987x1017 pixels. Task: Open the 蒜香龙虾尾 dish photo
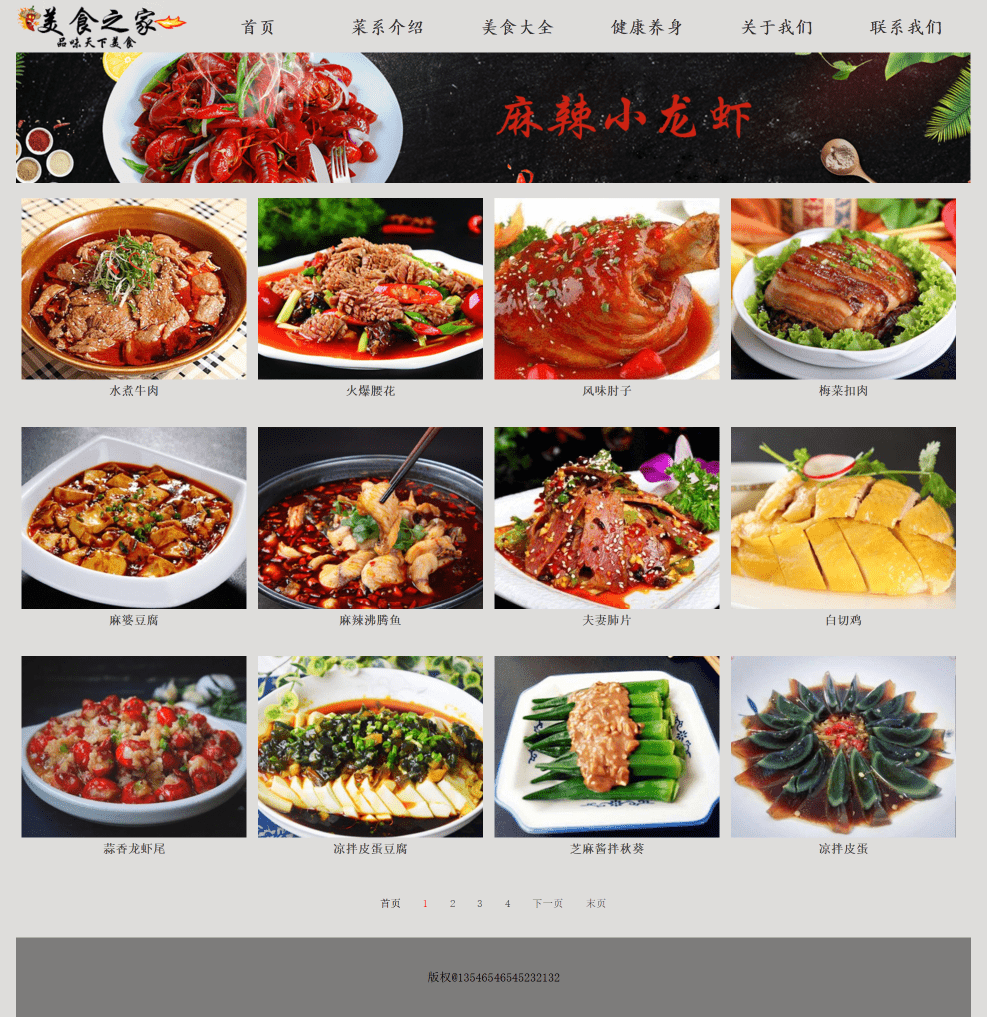pos(134,746)
